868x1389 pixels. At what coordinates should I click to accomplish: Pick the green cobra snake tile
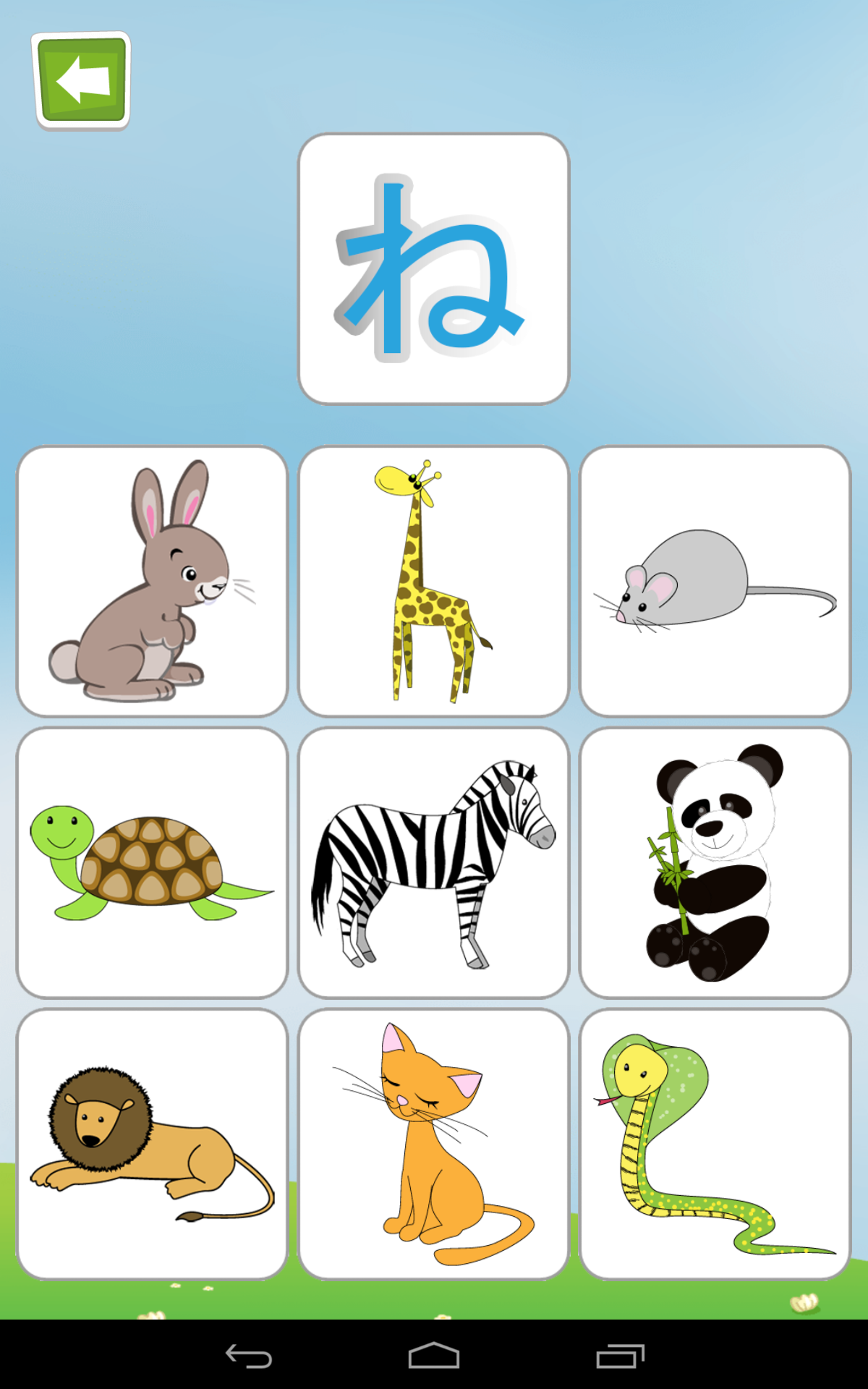[x=715, y=1144]
